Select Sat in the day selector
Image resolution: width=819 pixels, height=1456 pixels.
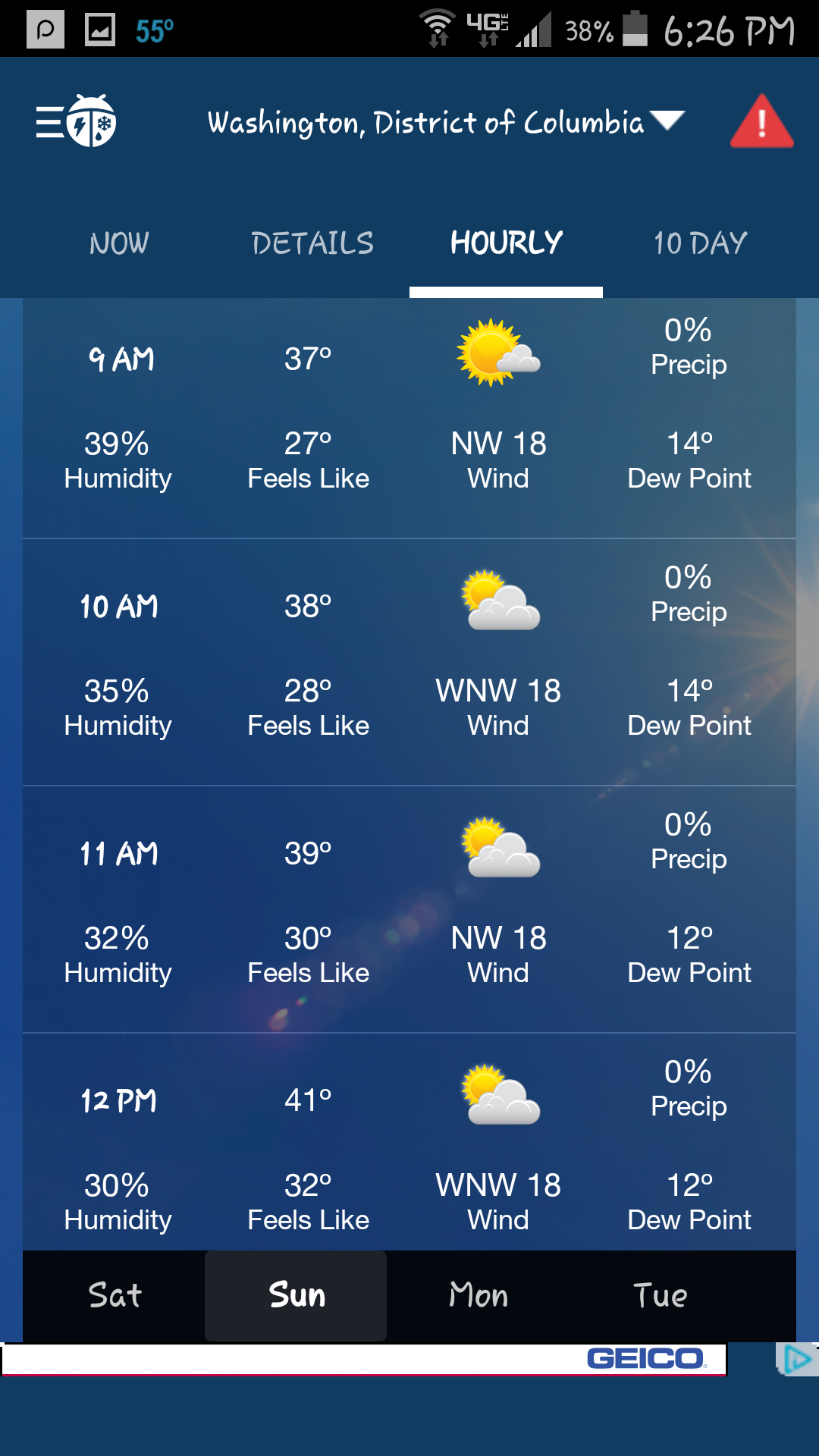pyautogui.click(x=115, y=1295)
